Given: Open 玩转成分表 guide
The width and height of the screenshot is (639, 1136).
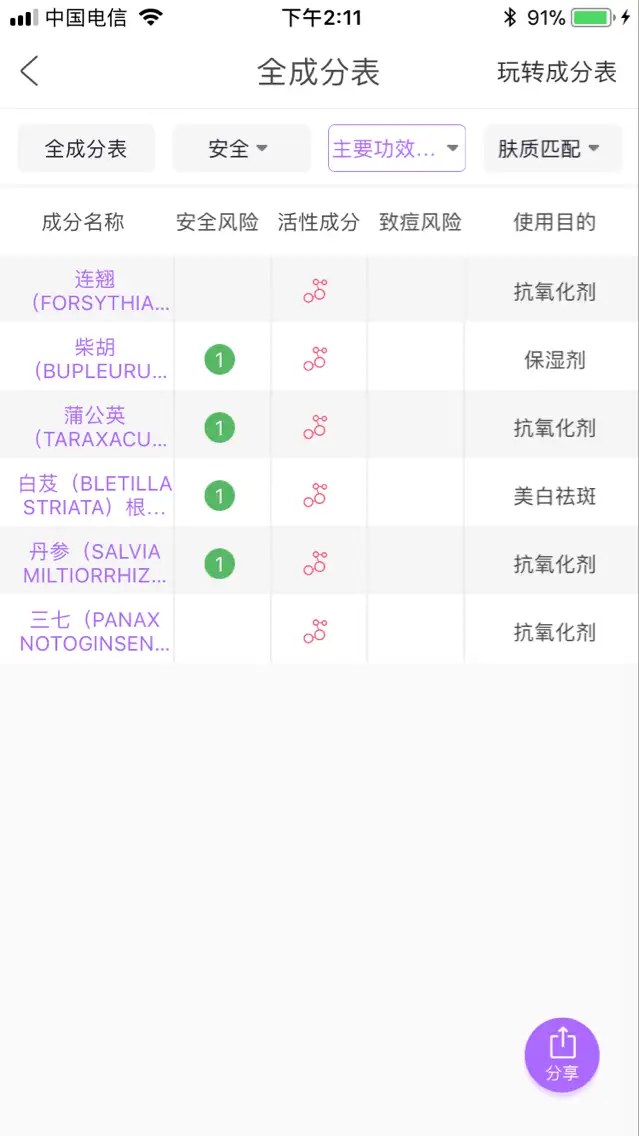Looking at the screenshot, I should [x=556, y=72].
